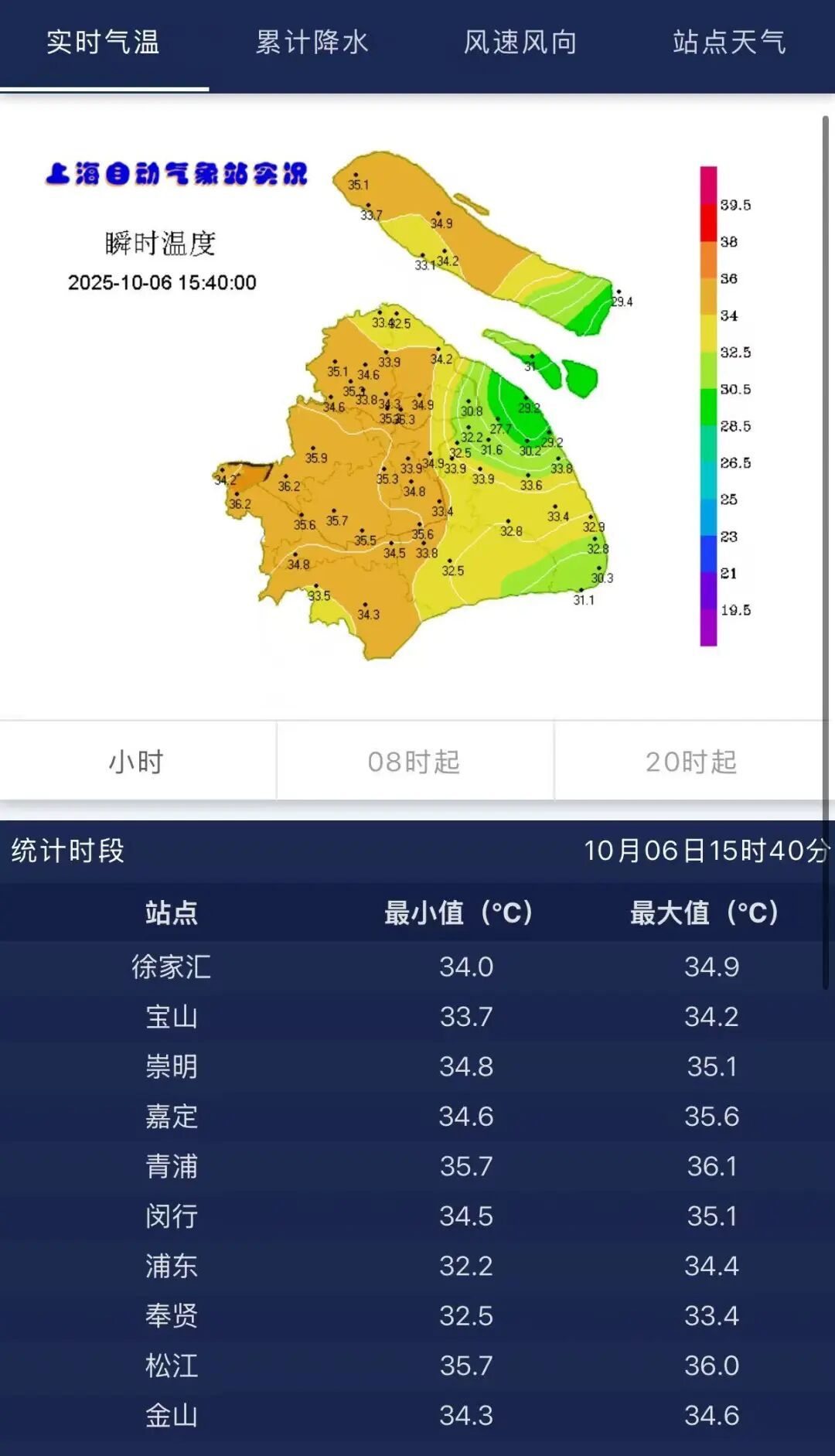Select the 08时起 period
835x1456 pixels.
click(414, 762)
